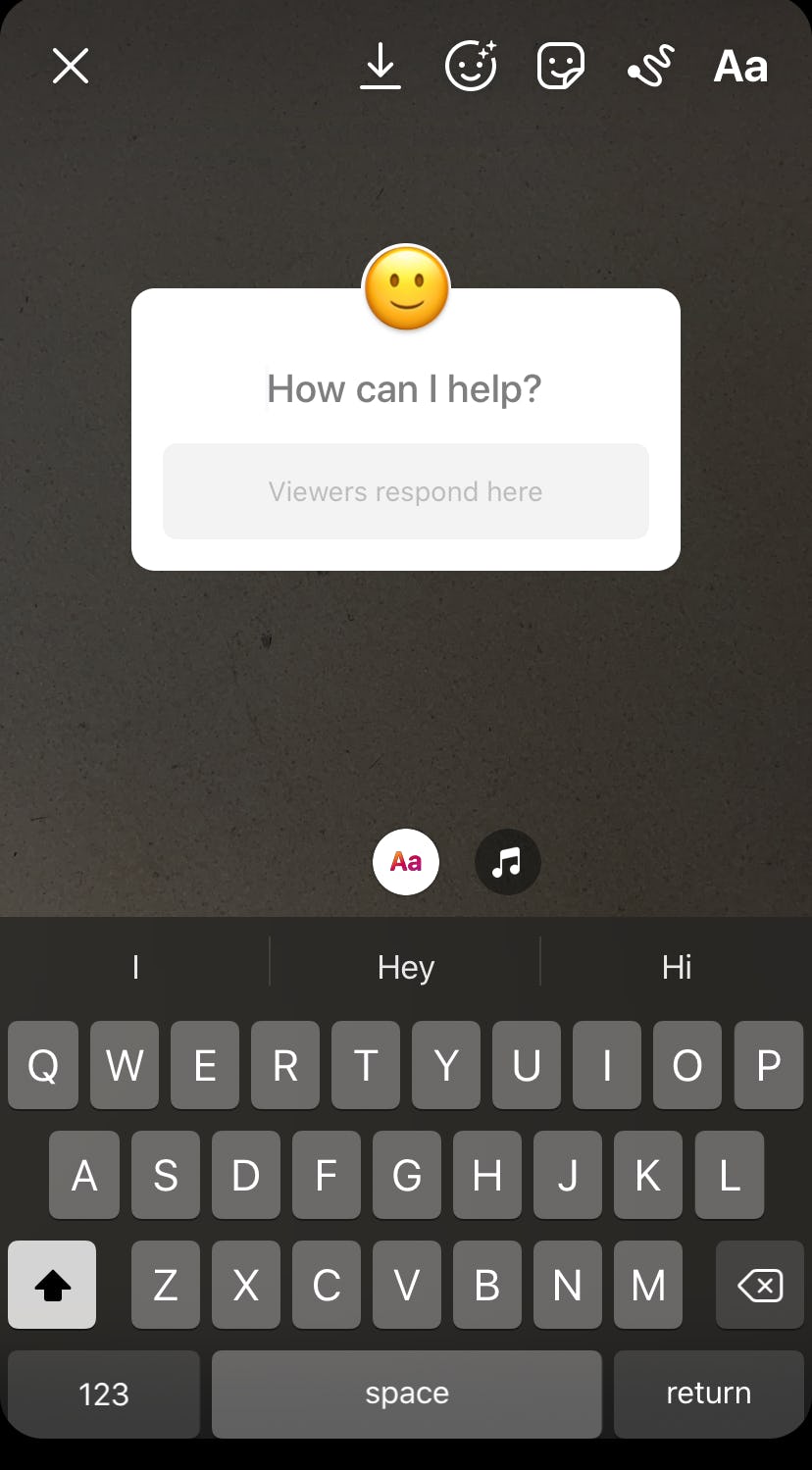Select the Aa question sticker mode

[406, 862]
